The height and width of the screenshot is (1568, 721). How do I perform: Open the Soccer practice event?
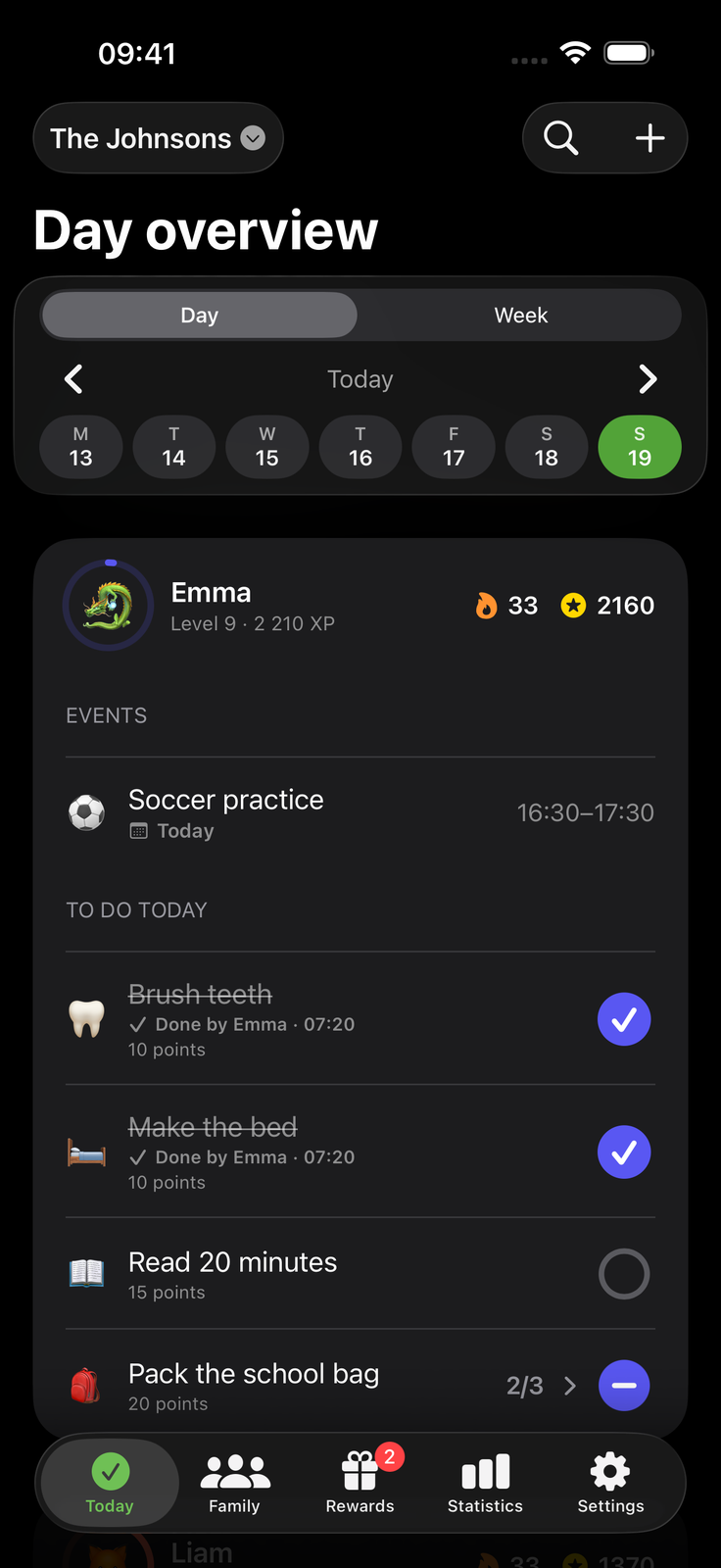pos(360,813)
